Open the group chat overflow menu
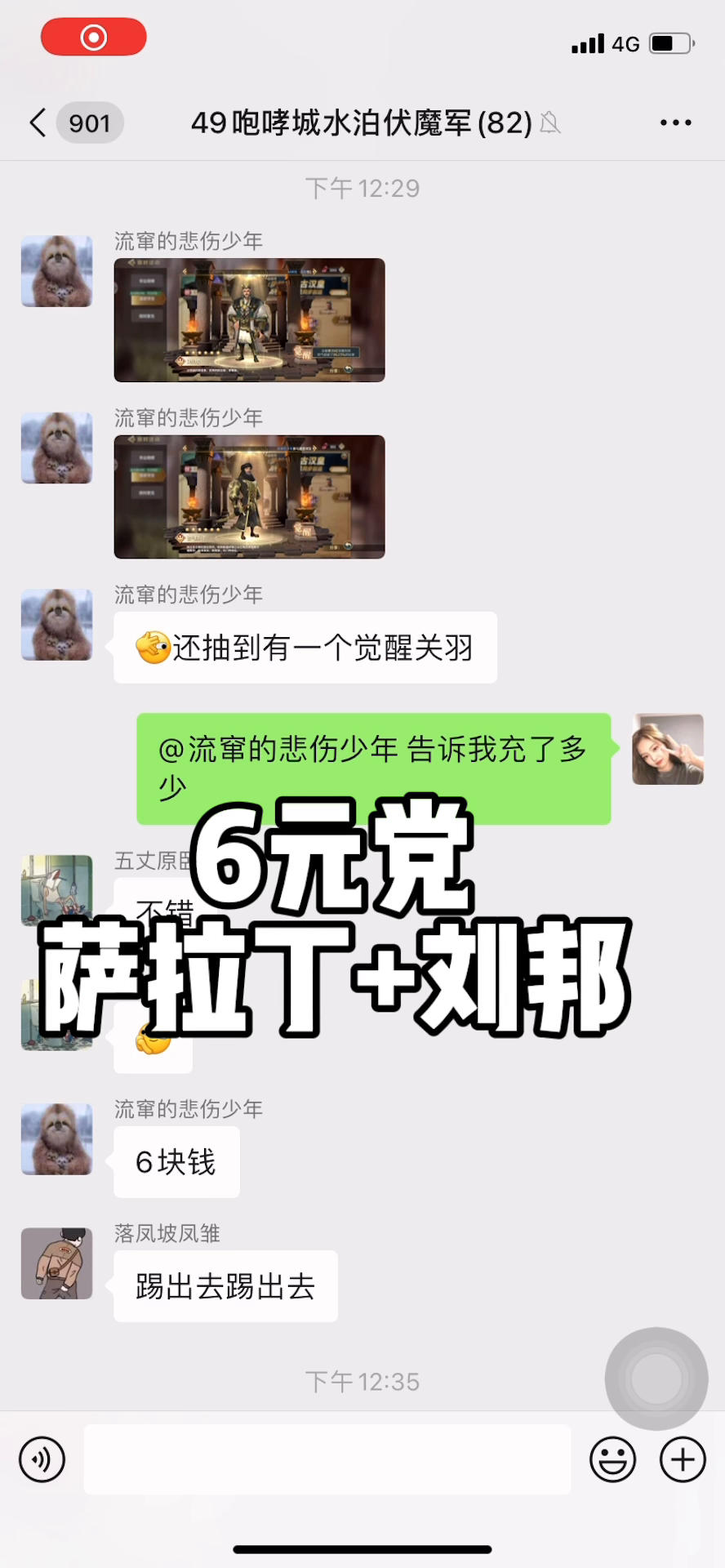The width and height of the screenshot is (725, 1568). [x=675, y=122]
